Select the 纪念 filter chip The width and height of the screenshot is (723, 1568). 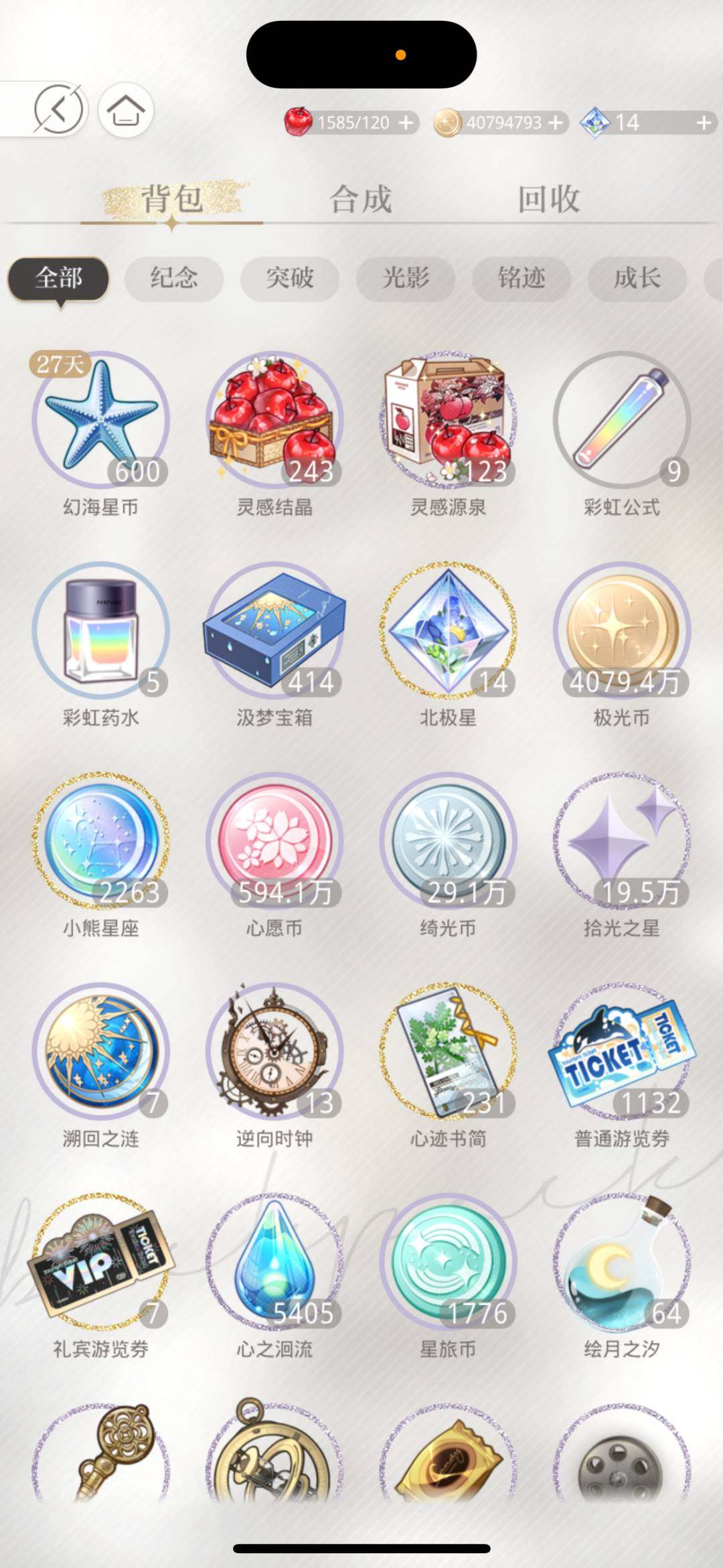[174, 278]
